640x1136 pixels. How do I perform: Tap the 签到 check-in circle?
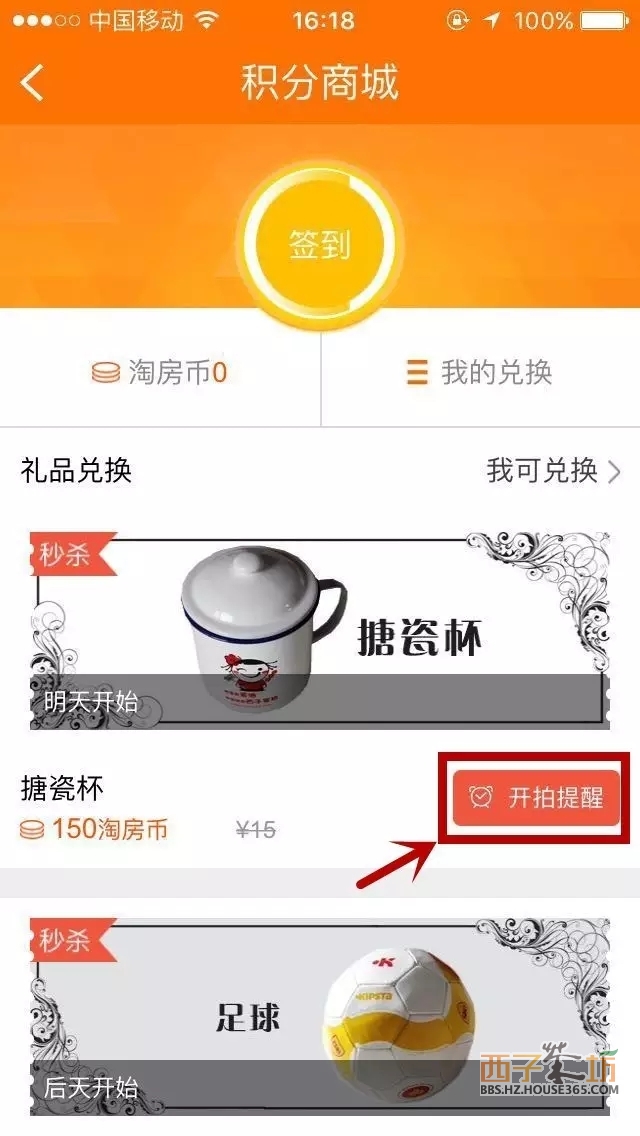(320, 245)
